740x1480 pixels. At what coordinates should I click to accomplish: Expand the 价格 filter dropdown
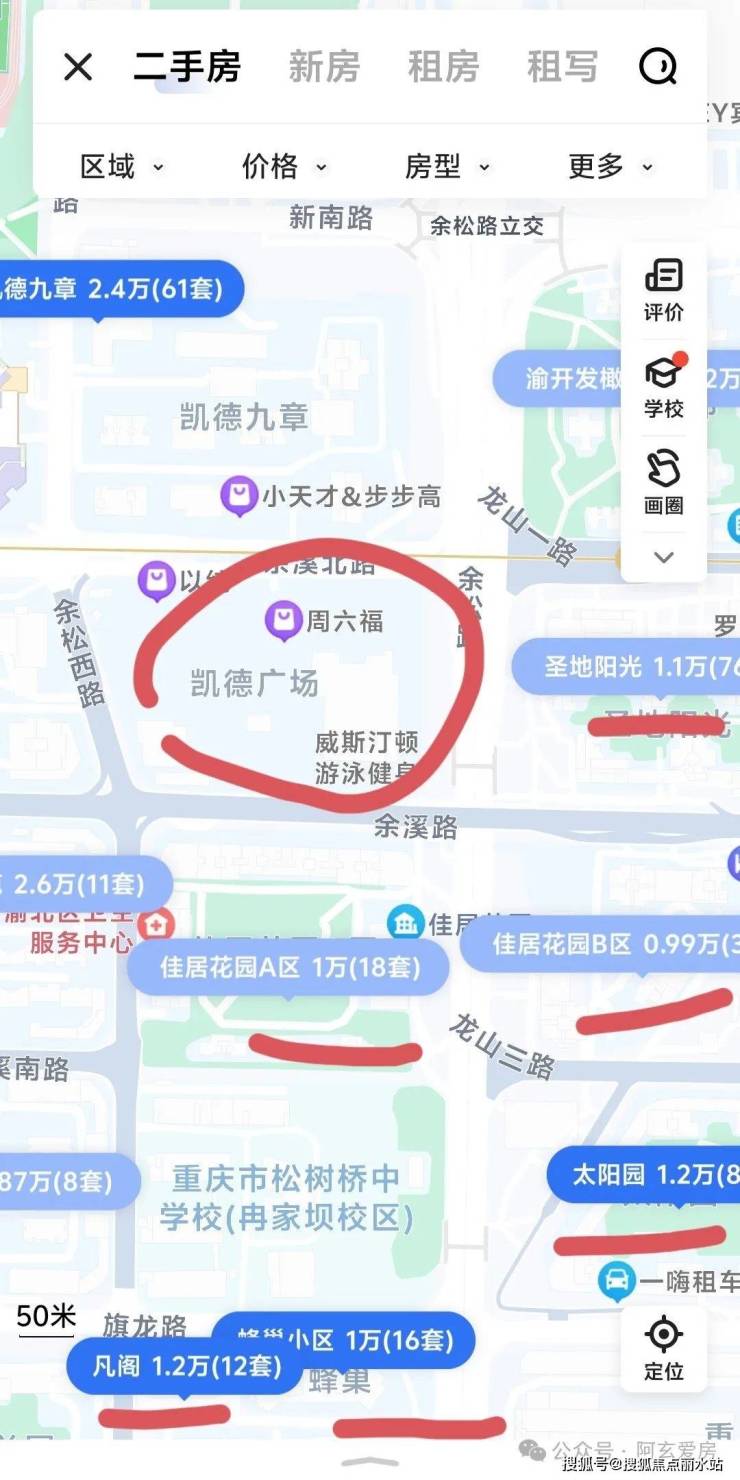(x=284, y=166)
